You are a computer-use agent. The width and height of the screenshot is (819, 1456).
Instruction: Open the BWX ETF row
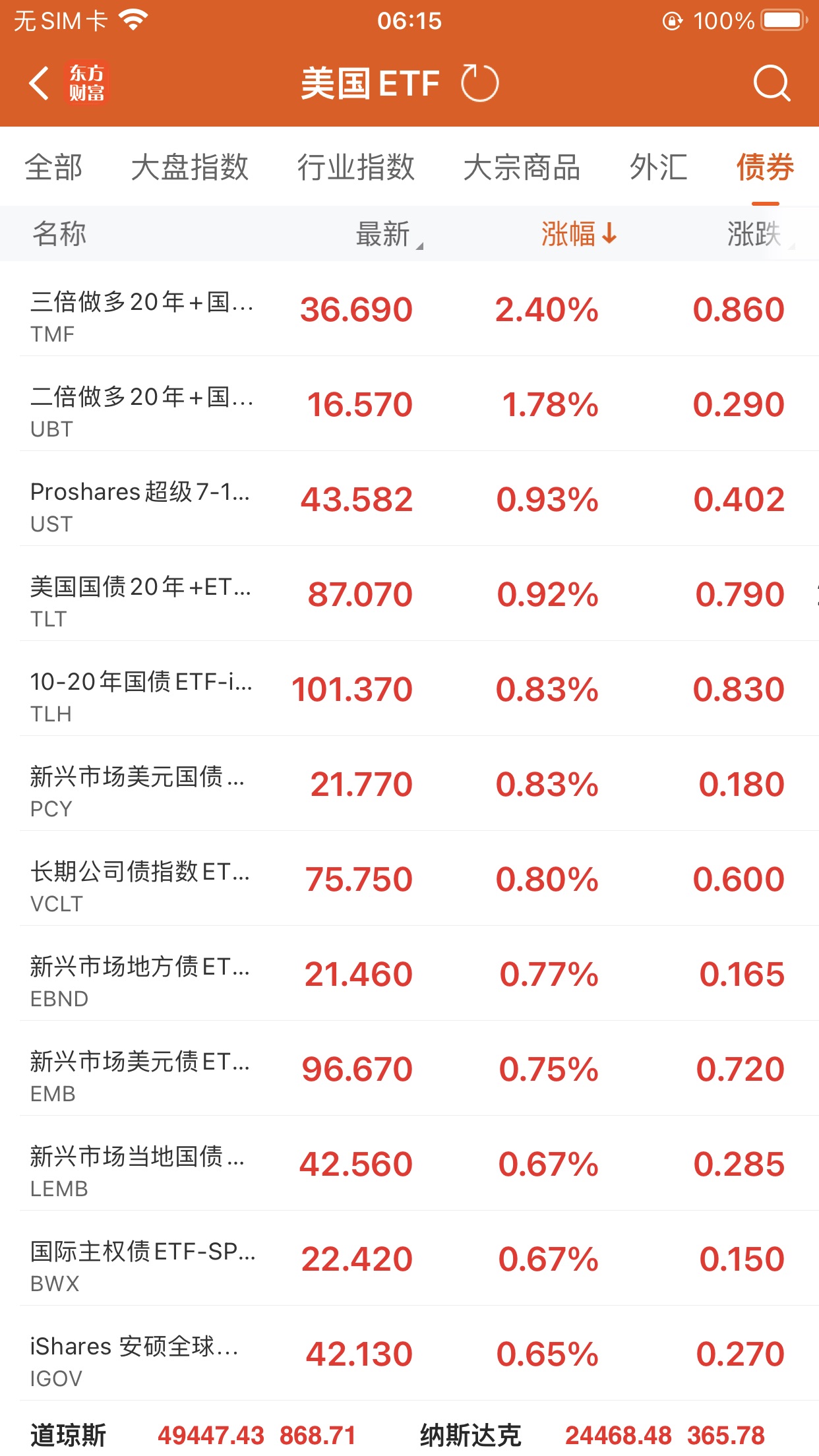(x=409, y=1259)
